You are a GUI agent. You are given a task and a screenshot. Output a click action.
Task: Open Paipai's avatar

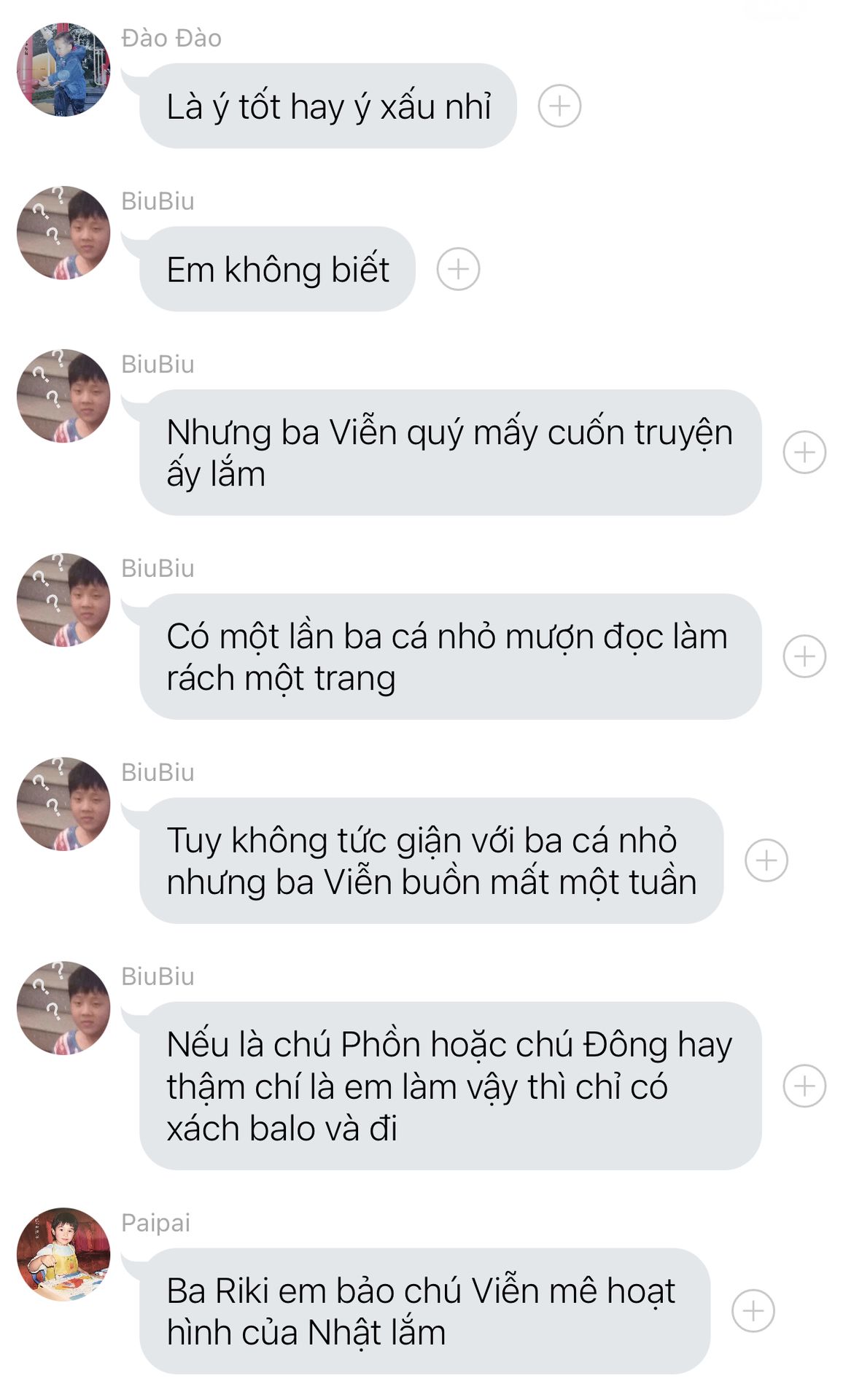[x=63, y=1254]
